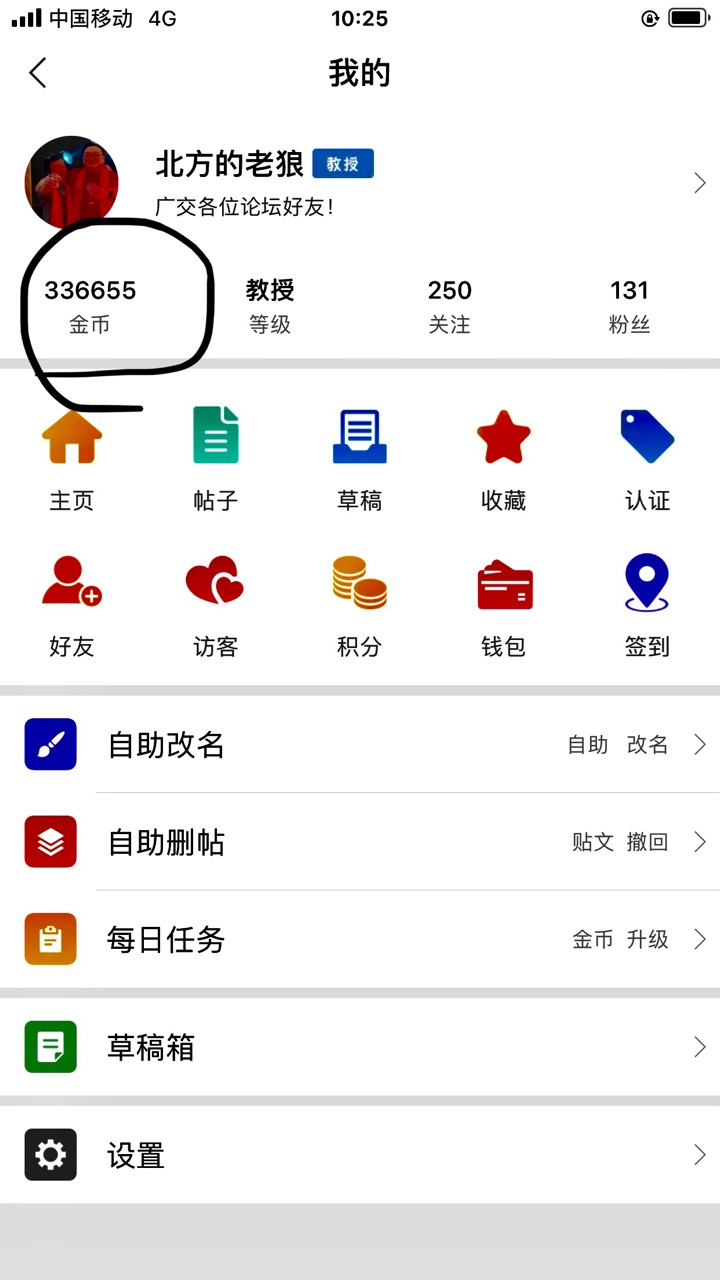Open the 草稿 drafts shortcut
The width and height of the screenshot is (720, 1280).
pos(359,460)
